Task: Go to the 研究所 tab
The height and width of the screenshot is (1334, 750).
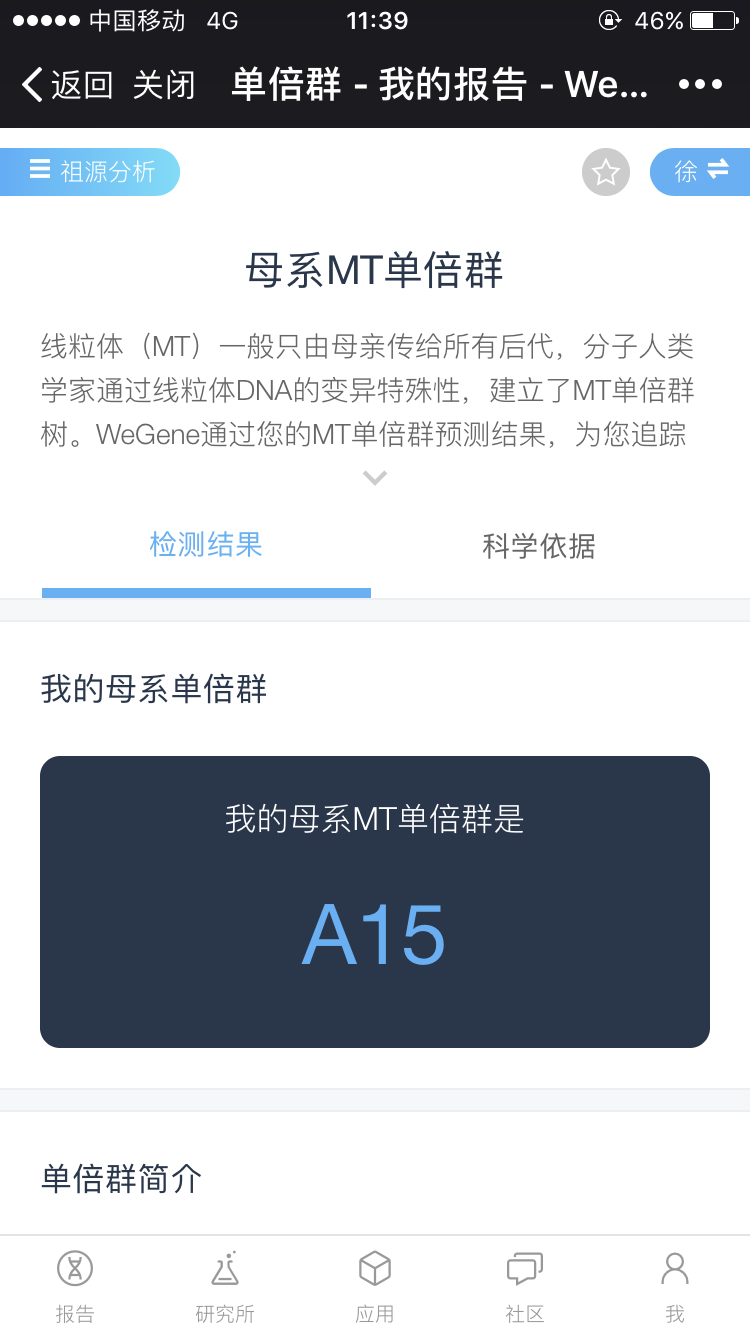Action: (225, 1285)
